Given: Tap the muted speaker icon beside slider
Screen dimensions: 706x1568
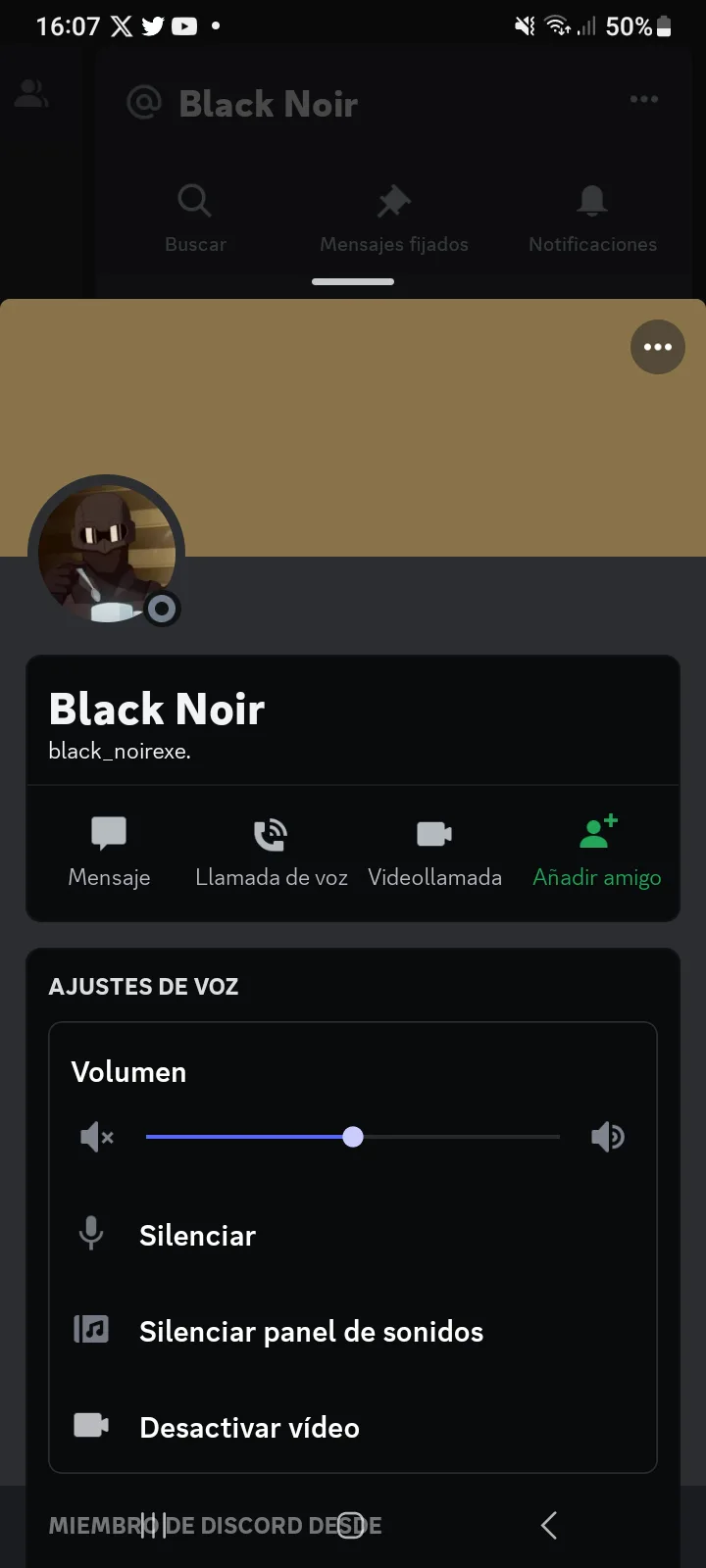Looking at the screenshot, I should click(96, 1137).
